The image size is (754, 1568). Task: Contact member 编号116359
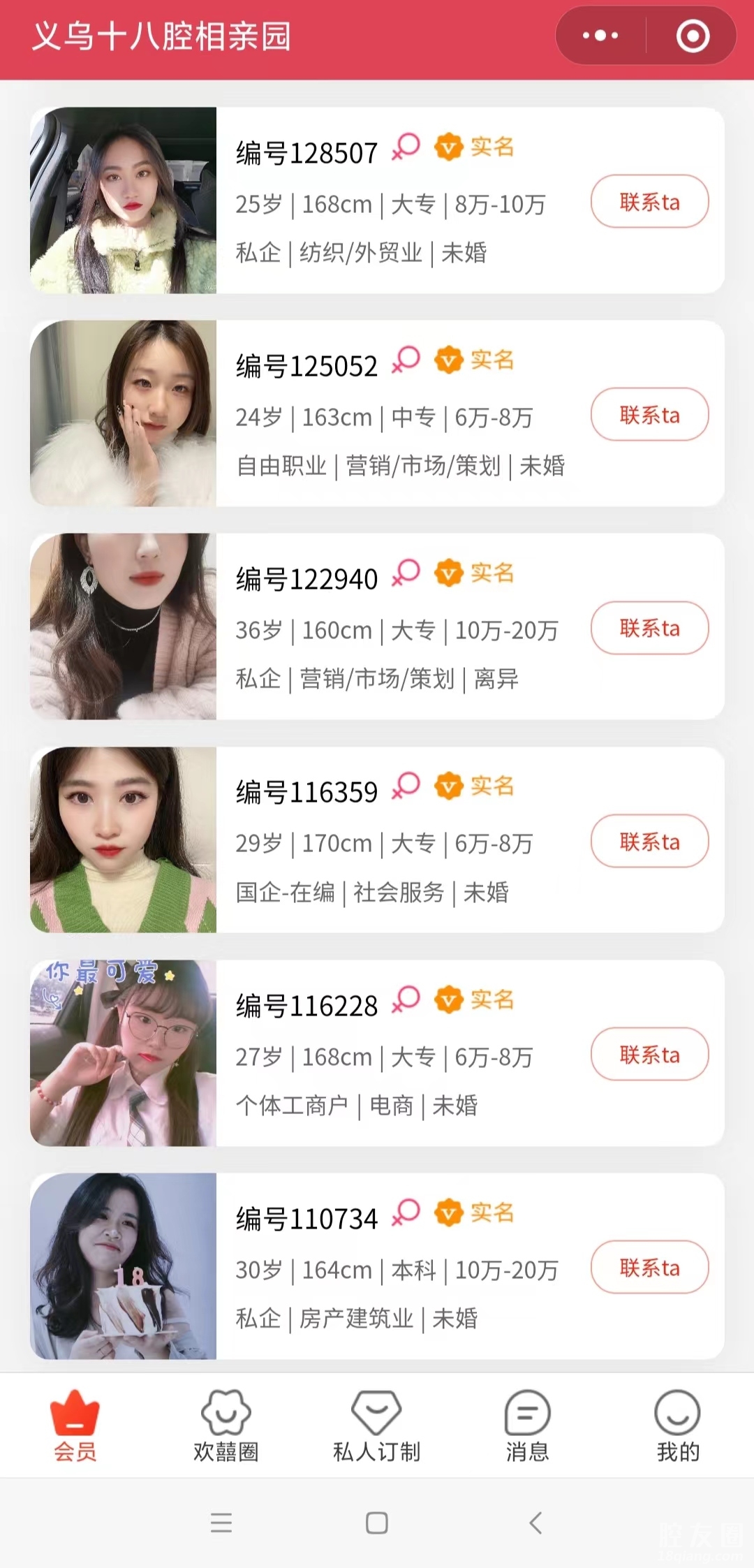[649, 842]
